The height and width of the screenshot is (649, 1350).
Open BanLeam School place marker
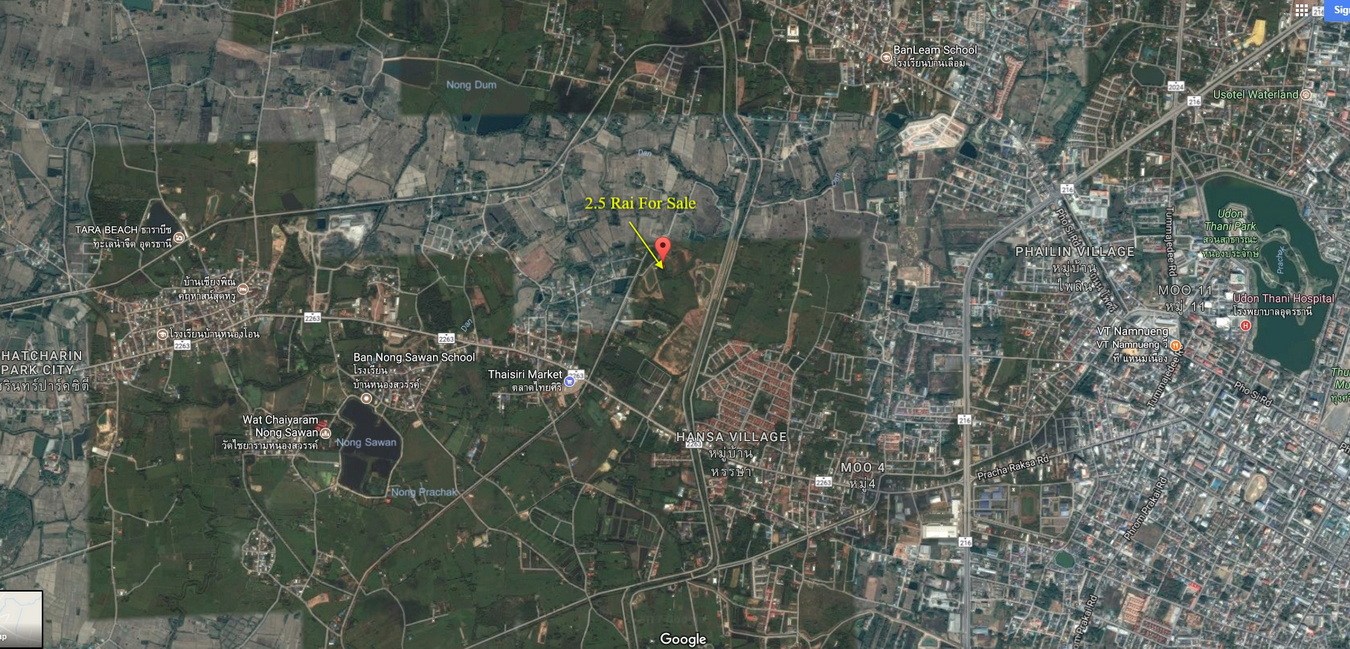886,58
